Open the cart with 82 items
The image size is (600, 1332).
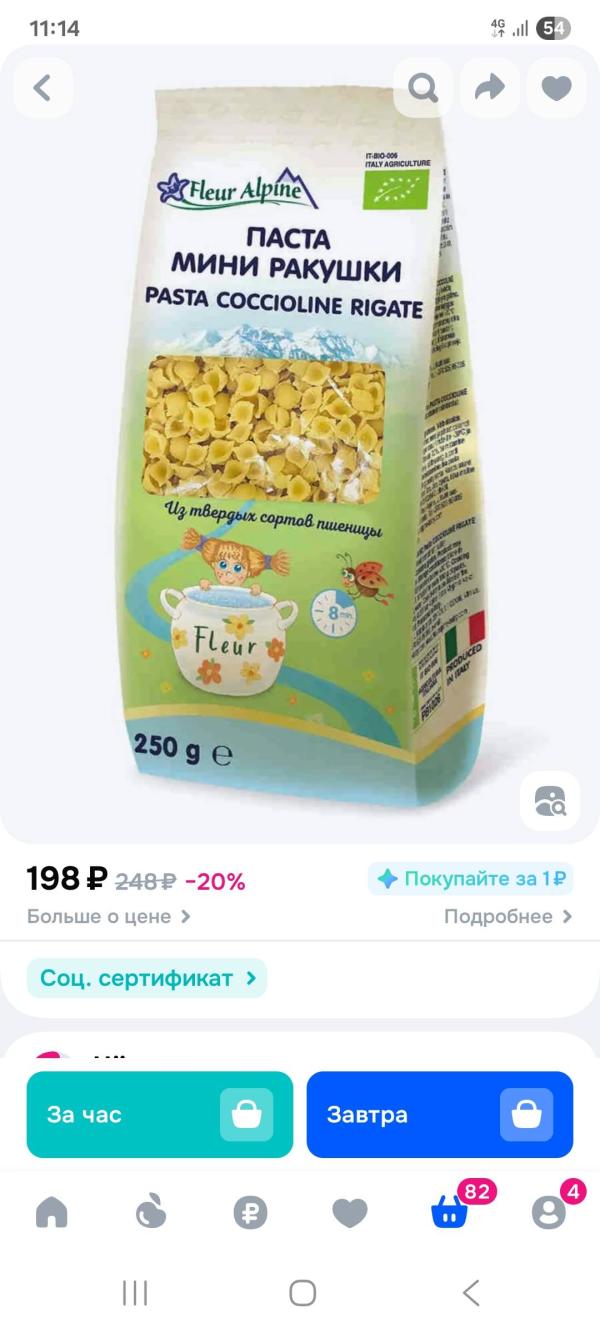(449, 1213)
